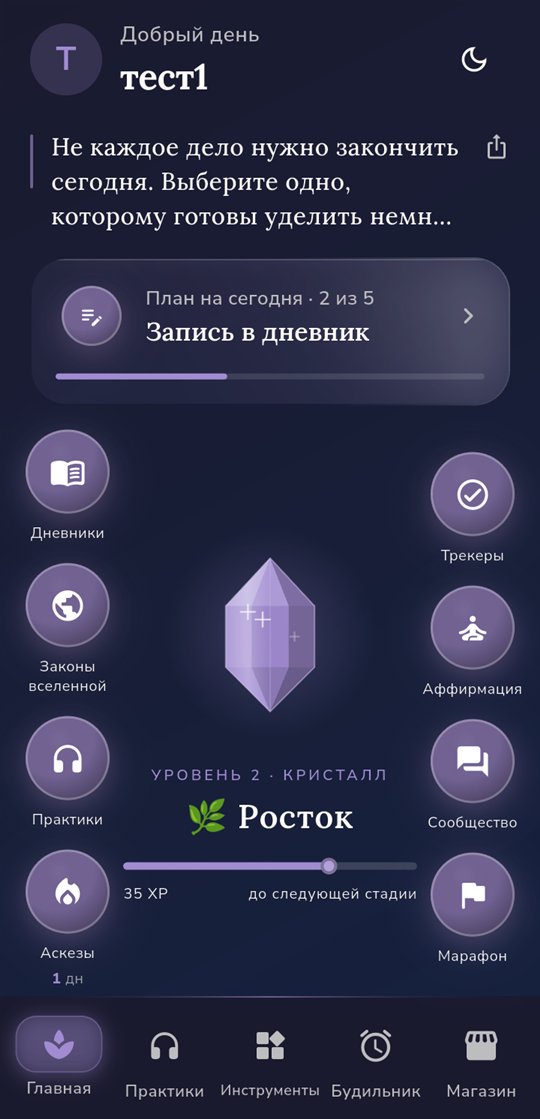The image size is (540, 1119).
Task: Switch to the Главная tab
Action: click(58, 1056)
